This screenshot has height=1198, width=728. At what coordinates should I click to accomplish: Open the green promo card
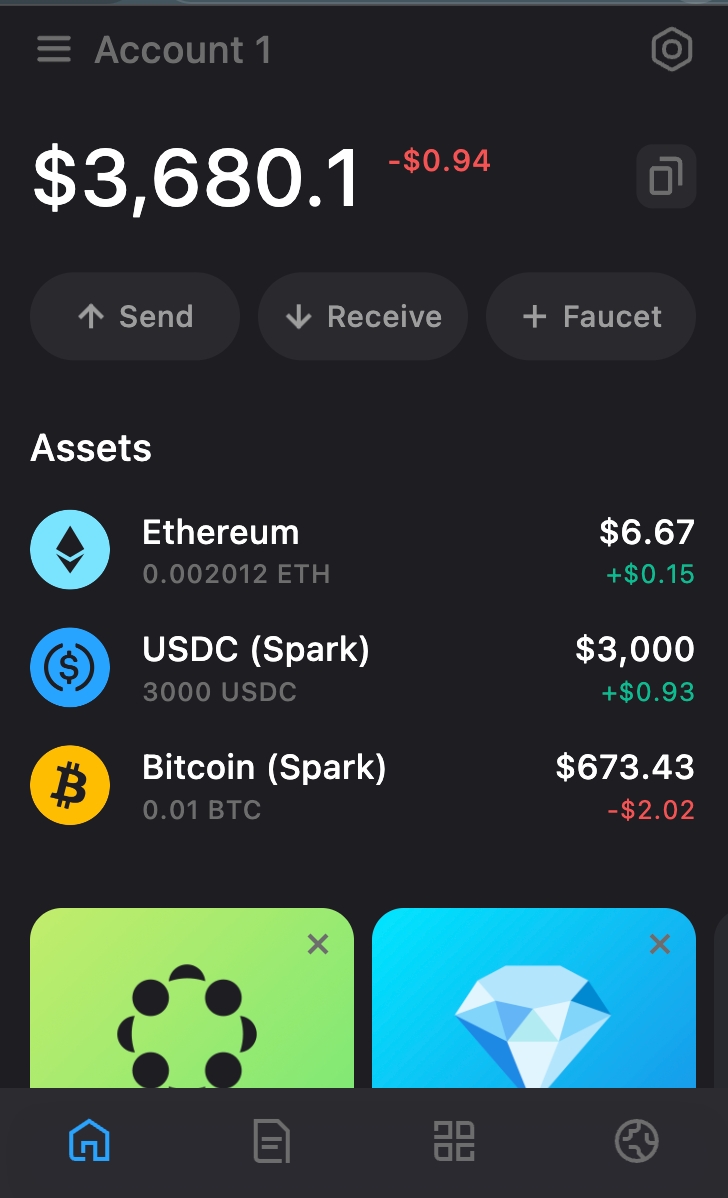click(190, 1020)
